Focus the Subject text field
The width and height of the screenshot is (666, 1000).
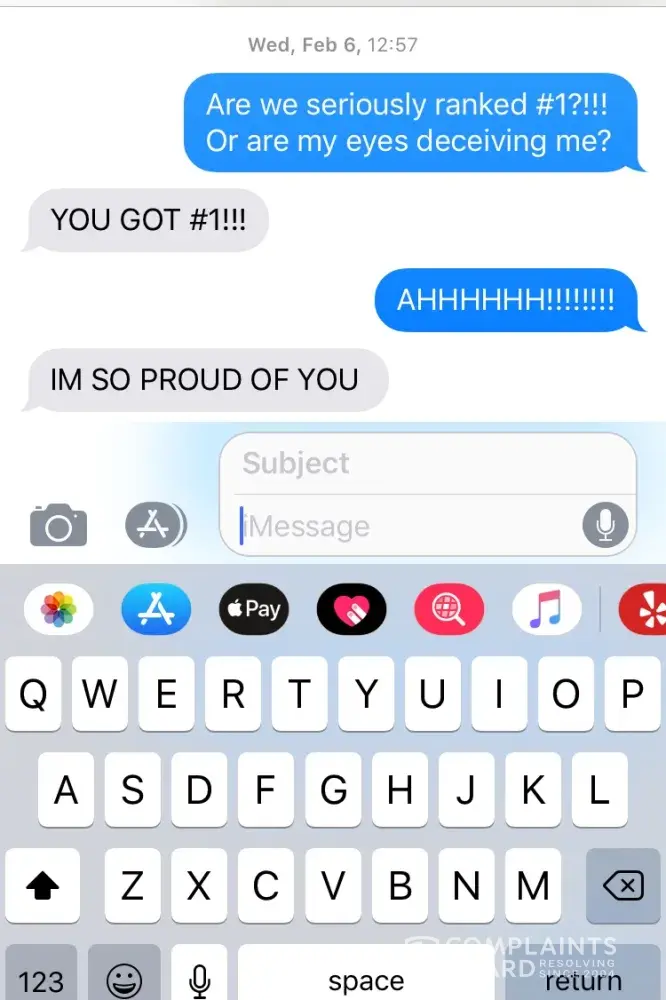(428, 463)
